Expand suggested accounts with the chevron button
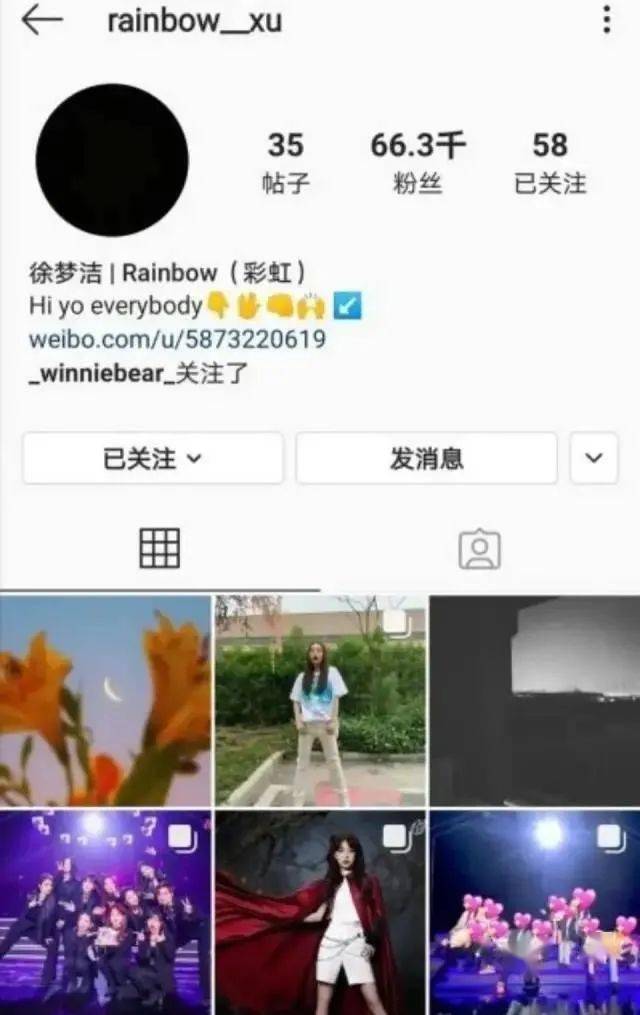This screenshot has height=1015, width=640. 594,459
